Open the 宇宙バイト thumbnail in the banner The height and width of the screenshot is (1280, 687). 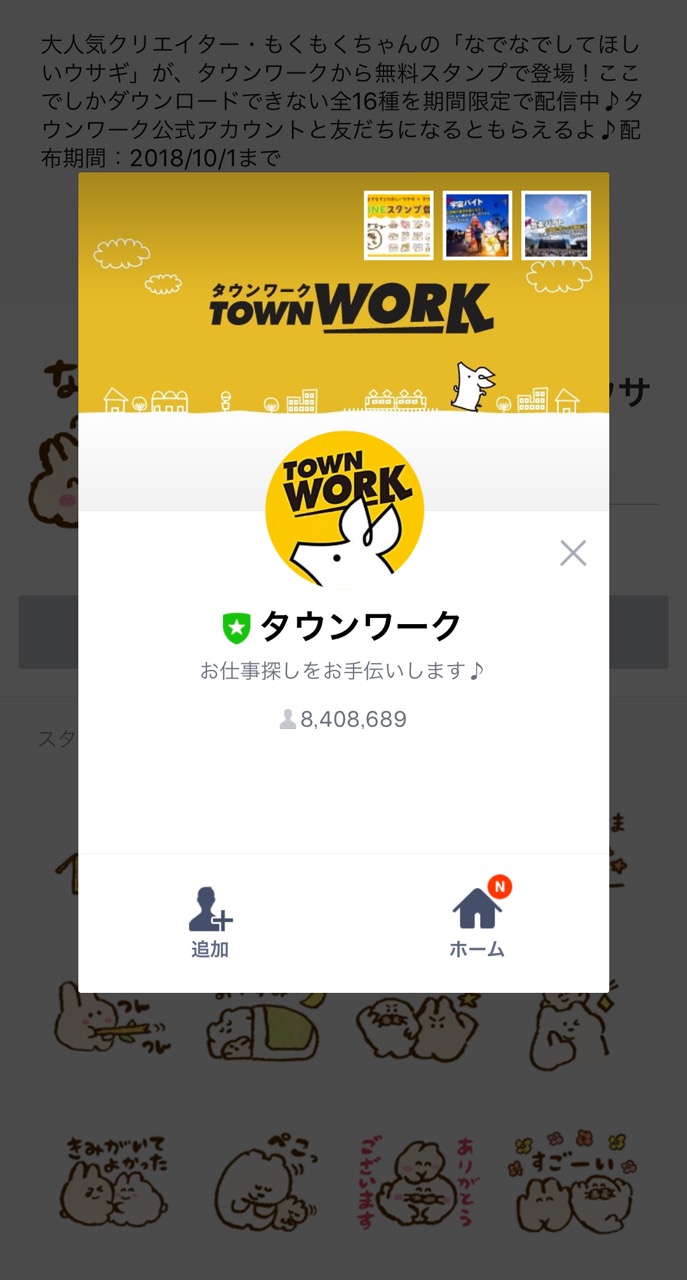pyautogui.click(x=477, y=226)
